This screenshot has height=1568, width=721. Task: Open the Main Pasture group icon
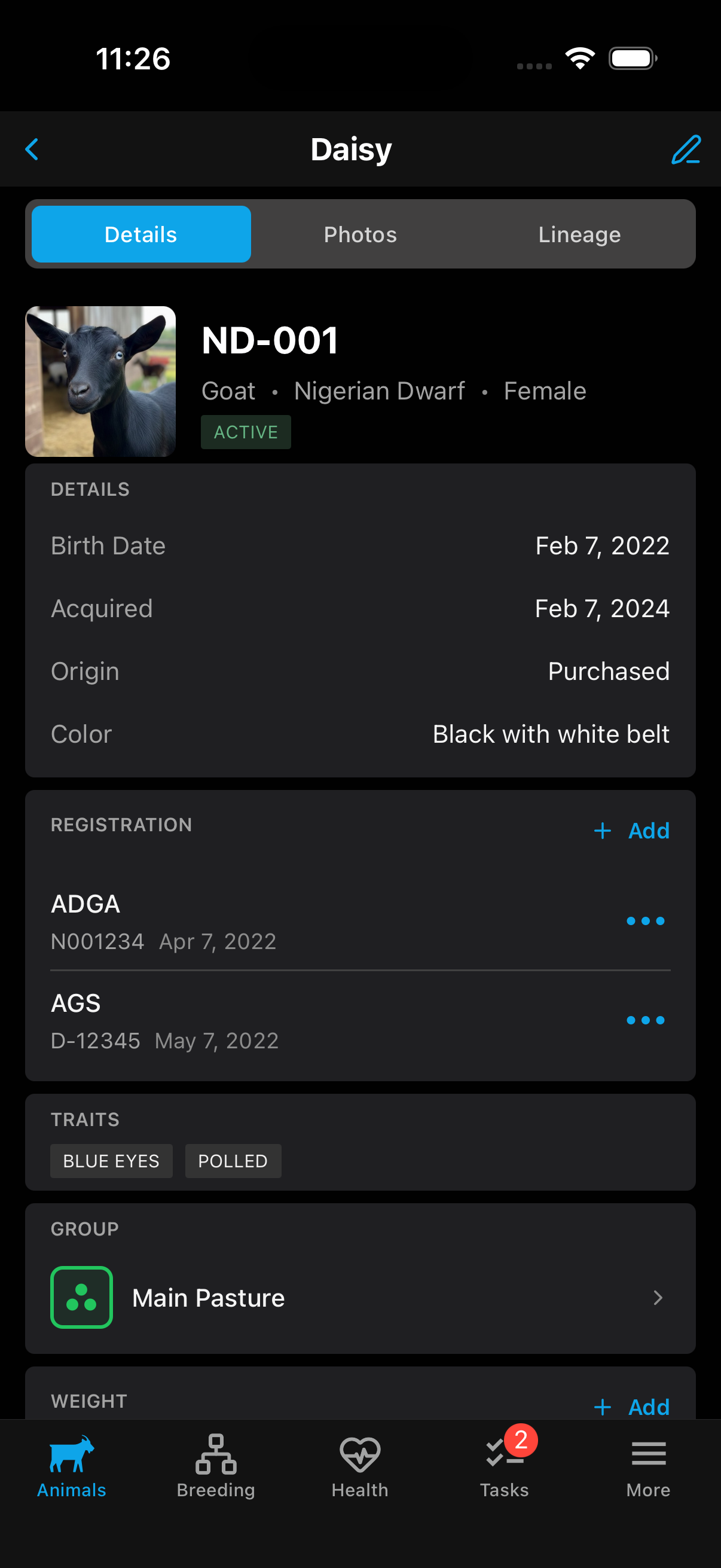(81, 1297)
